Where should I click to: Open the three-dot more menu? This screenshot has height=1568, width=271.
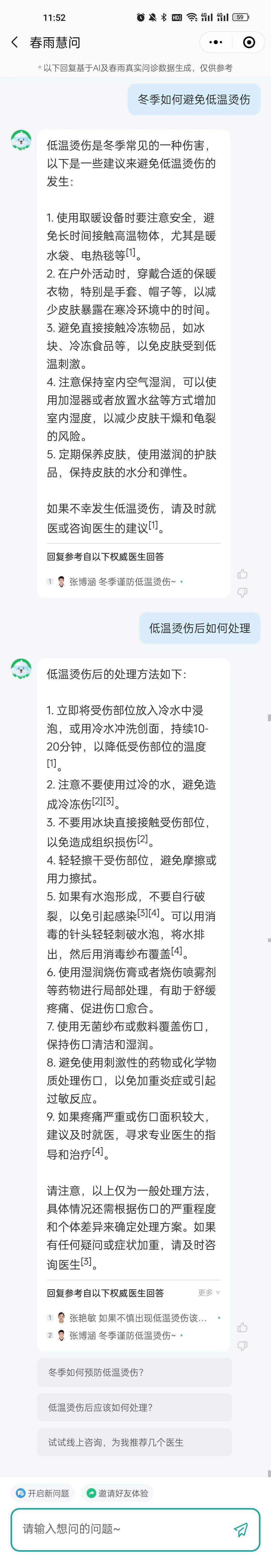[x=216, y=42]
